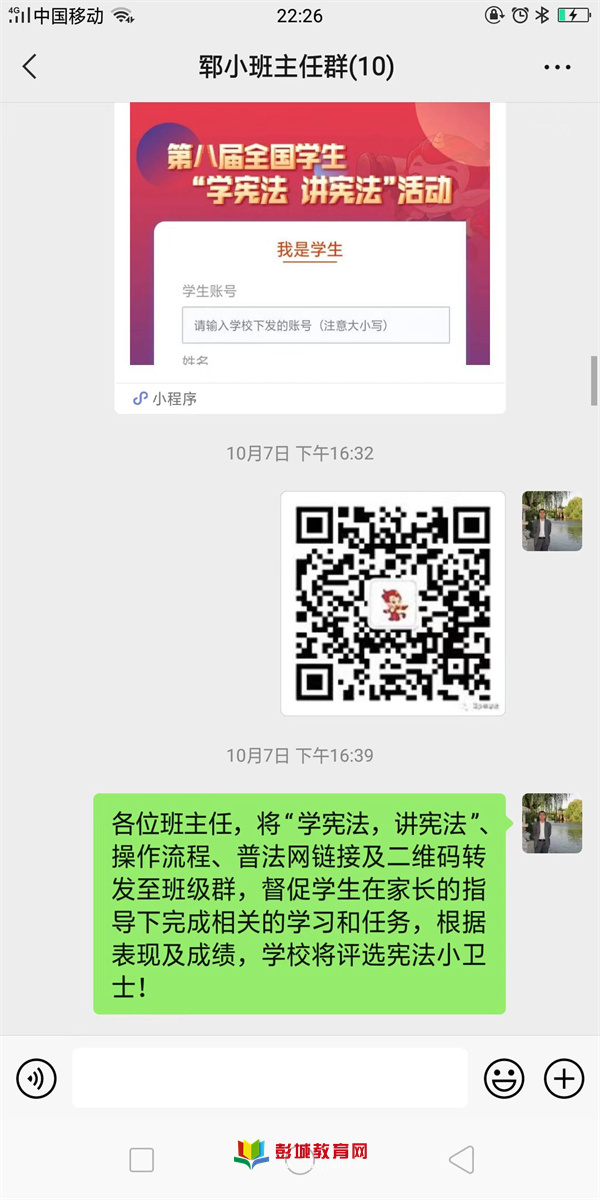Go back from the 郓小班主任群 chat

pos(29,67)
